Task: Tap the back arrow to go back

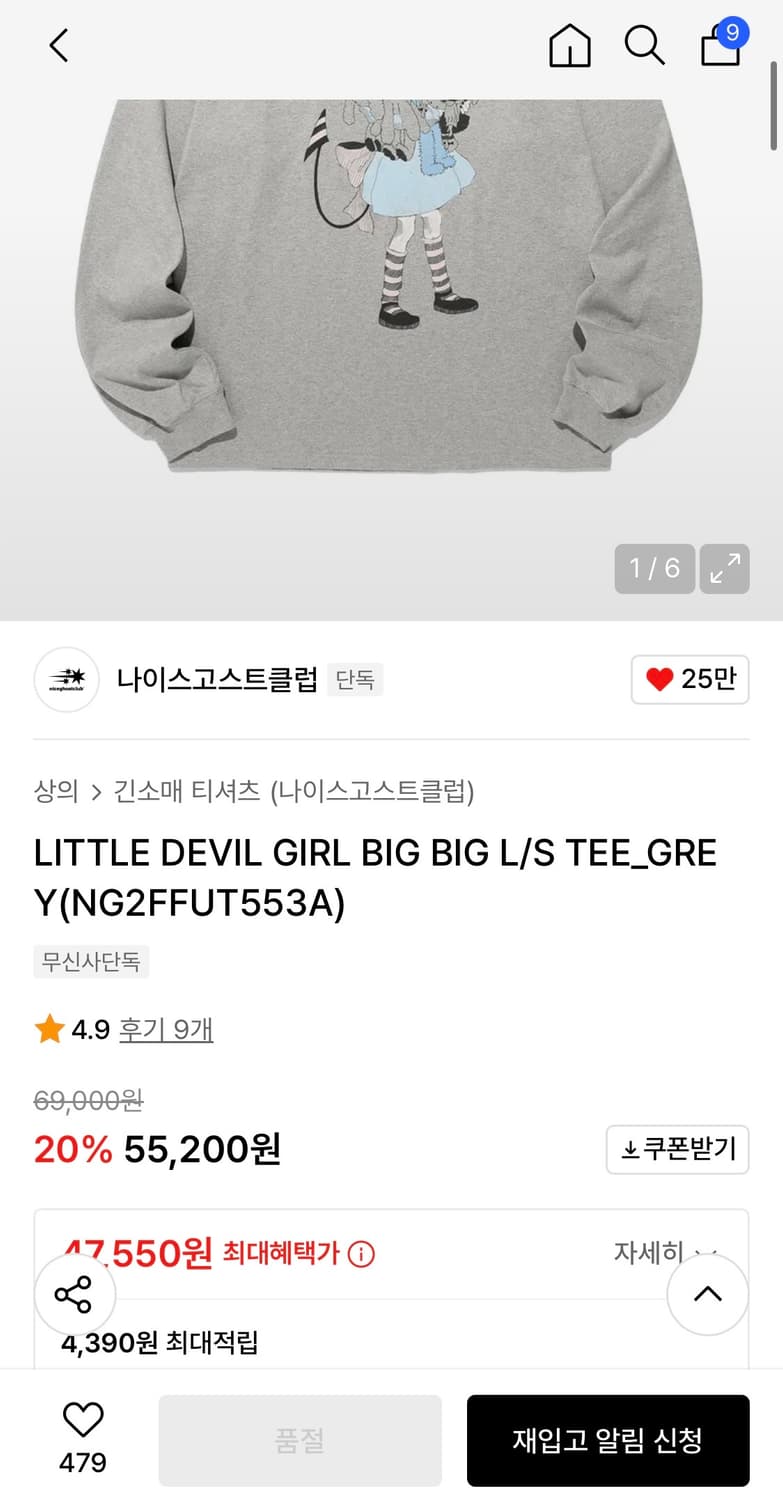Action: (x=57, y=45)
